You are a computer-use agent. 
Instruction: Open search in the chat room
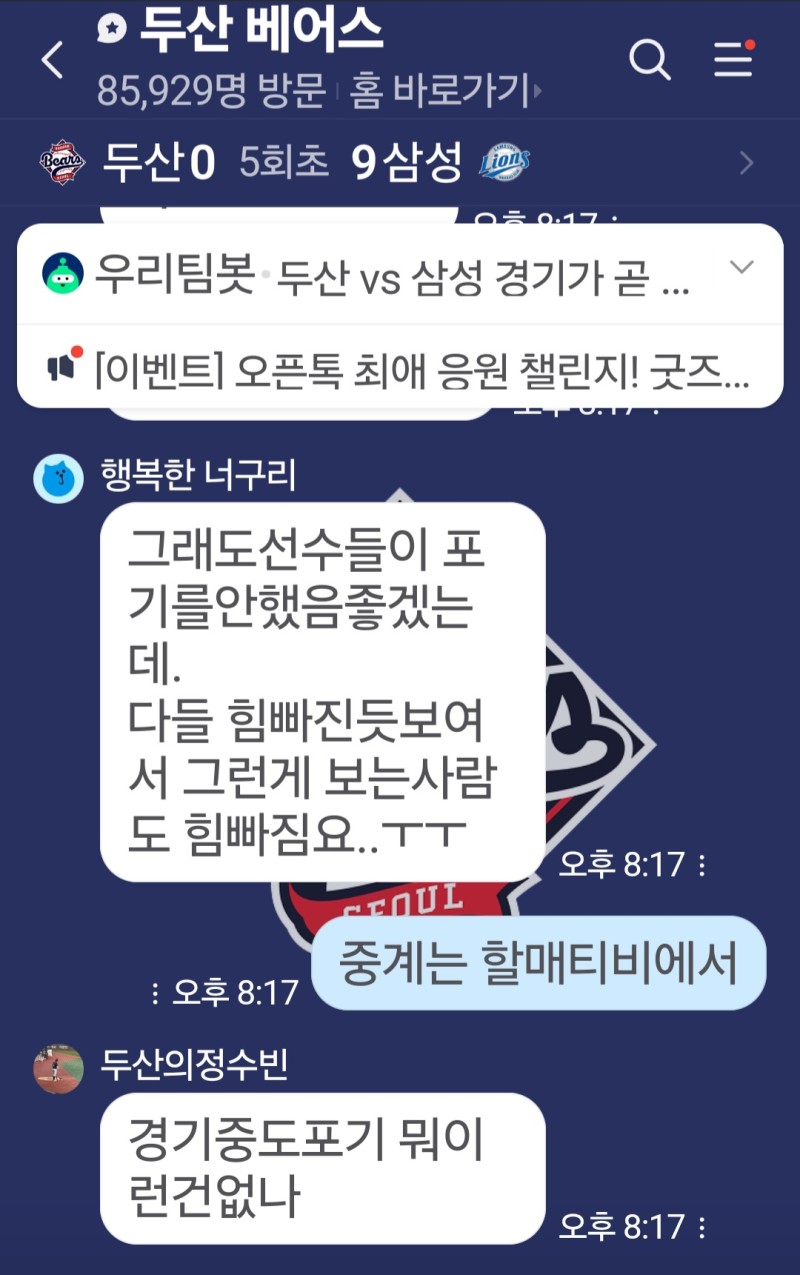tap(649, 62)
